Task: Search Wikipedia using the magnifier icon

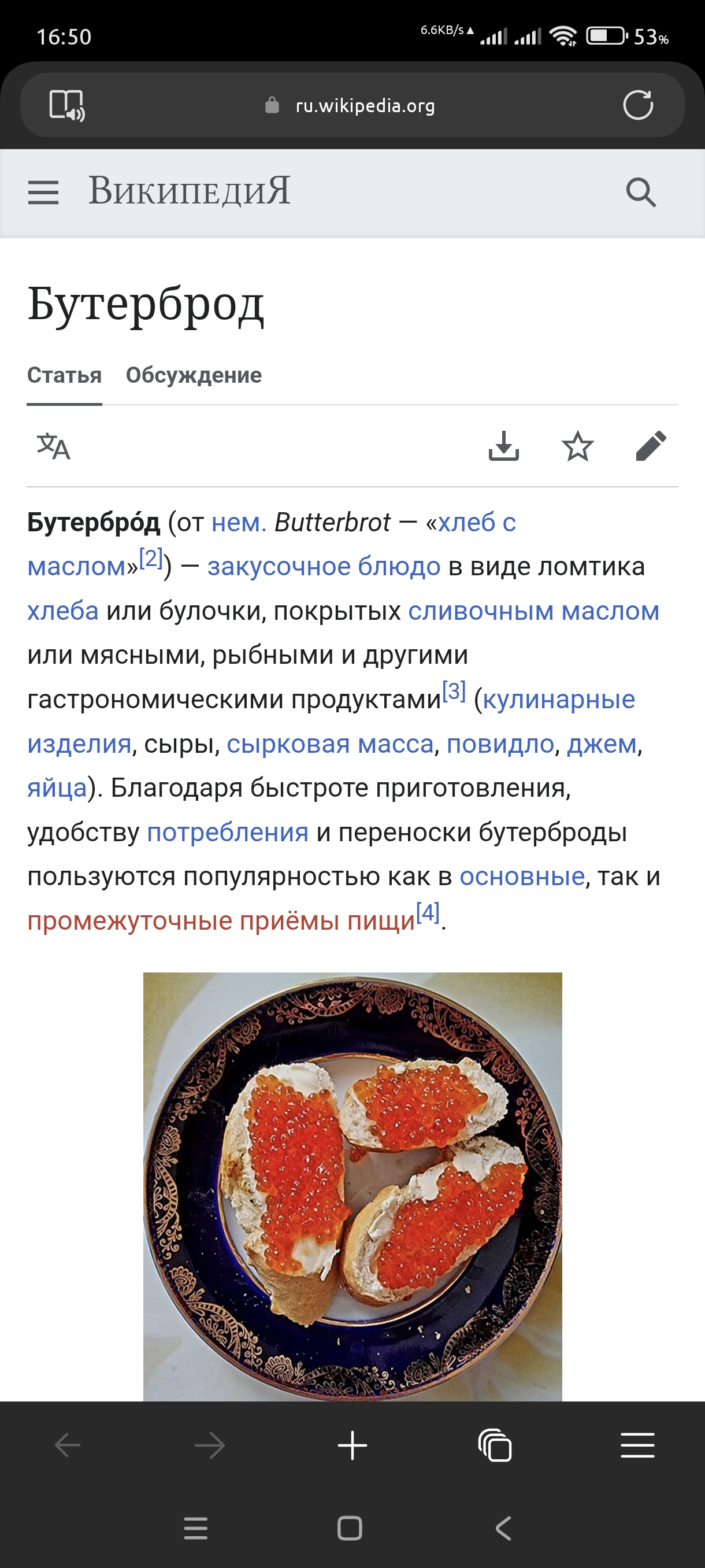Action: coord(640,193)
